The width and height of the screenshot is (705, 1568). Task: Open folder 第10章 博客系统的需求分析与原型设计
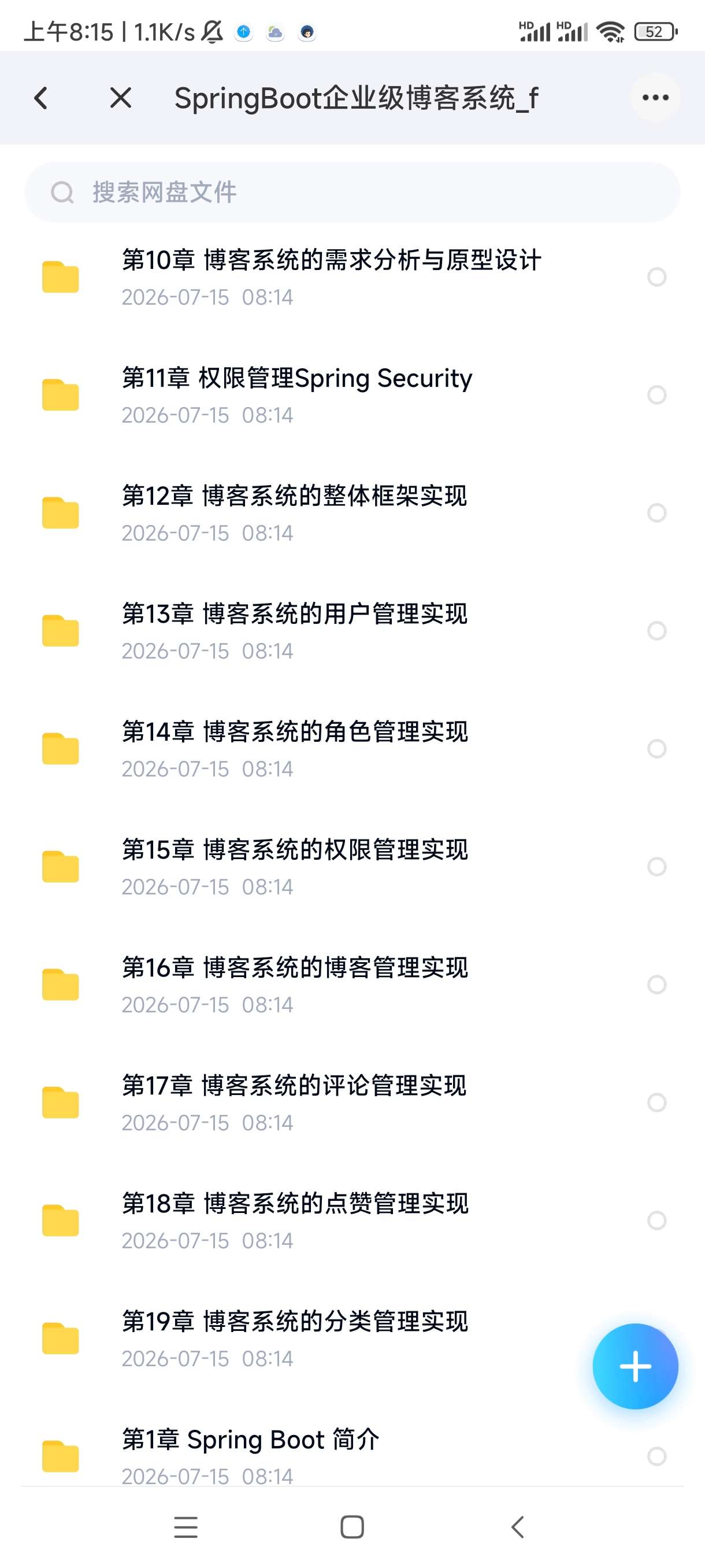(x=352, y=277)
